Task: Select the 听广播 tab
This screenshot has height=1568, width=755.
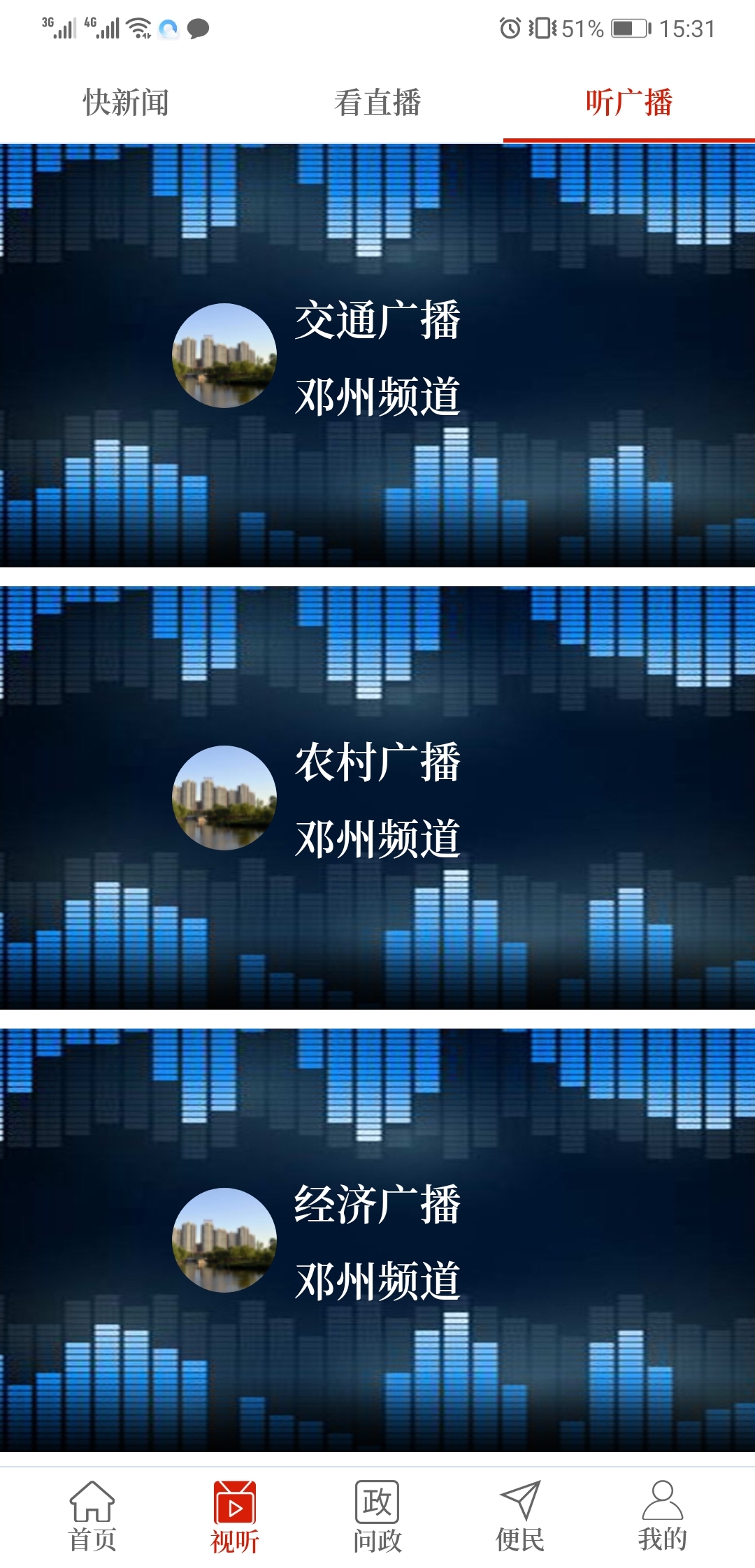Action: pyautogui.click(x=629, y=103)
